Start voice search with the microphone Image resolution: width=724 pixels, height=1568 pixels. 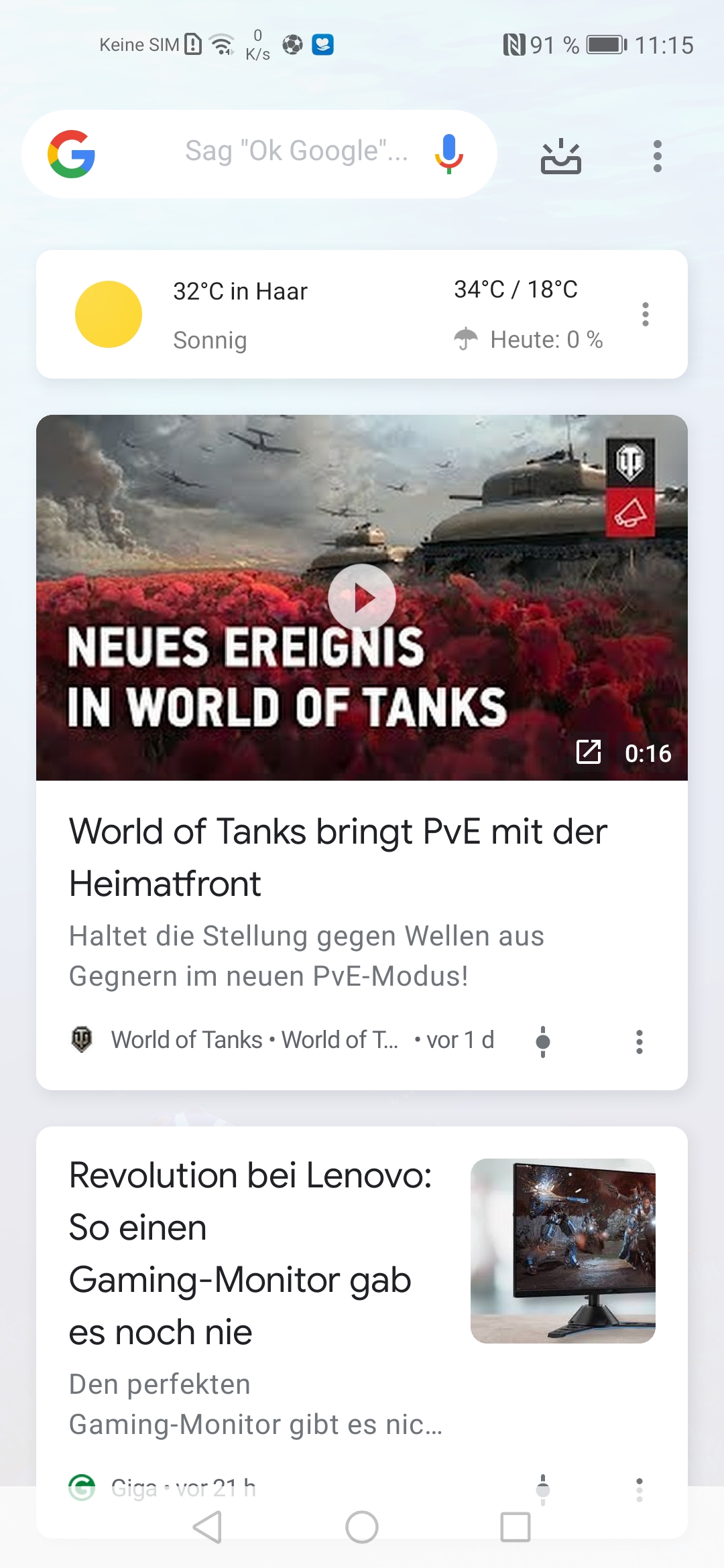[448, 153]
